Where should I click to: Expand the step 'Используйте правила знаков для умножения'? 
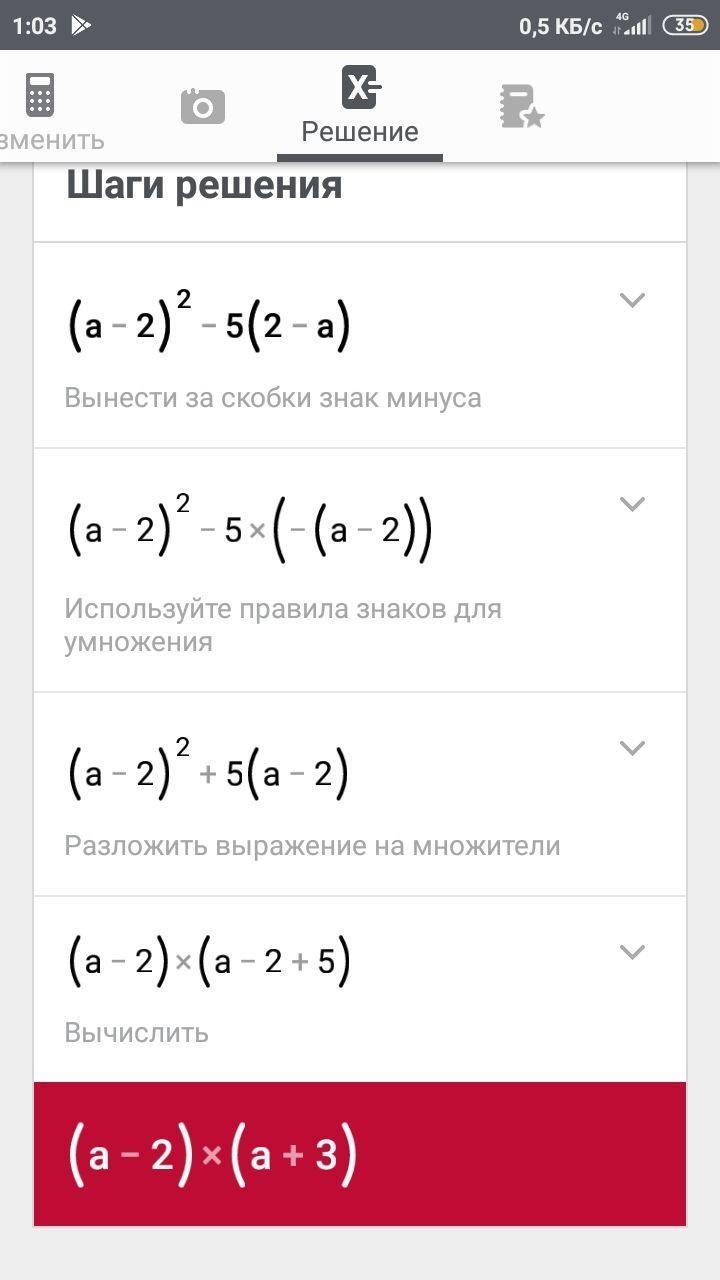click(632, 504)
